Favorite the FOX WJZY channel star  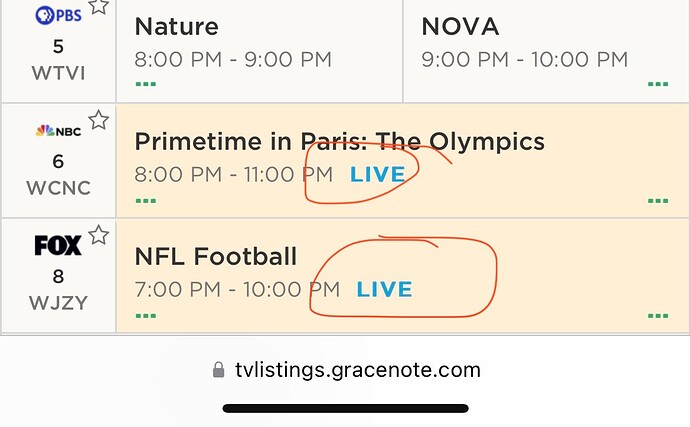98,236
